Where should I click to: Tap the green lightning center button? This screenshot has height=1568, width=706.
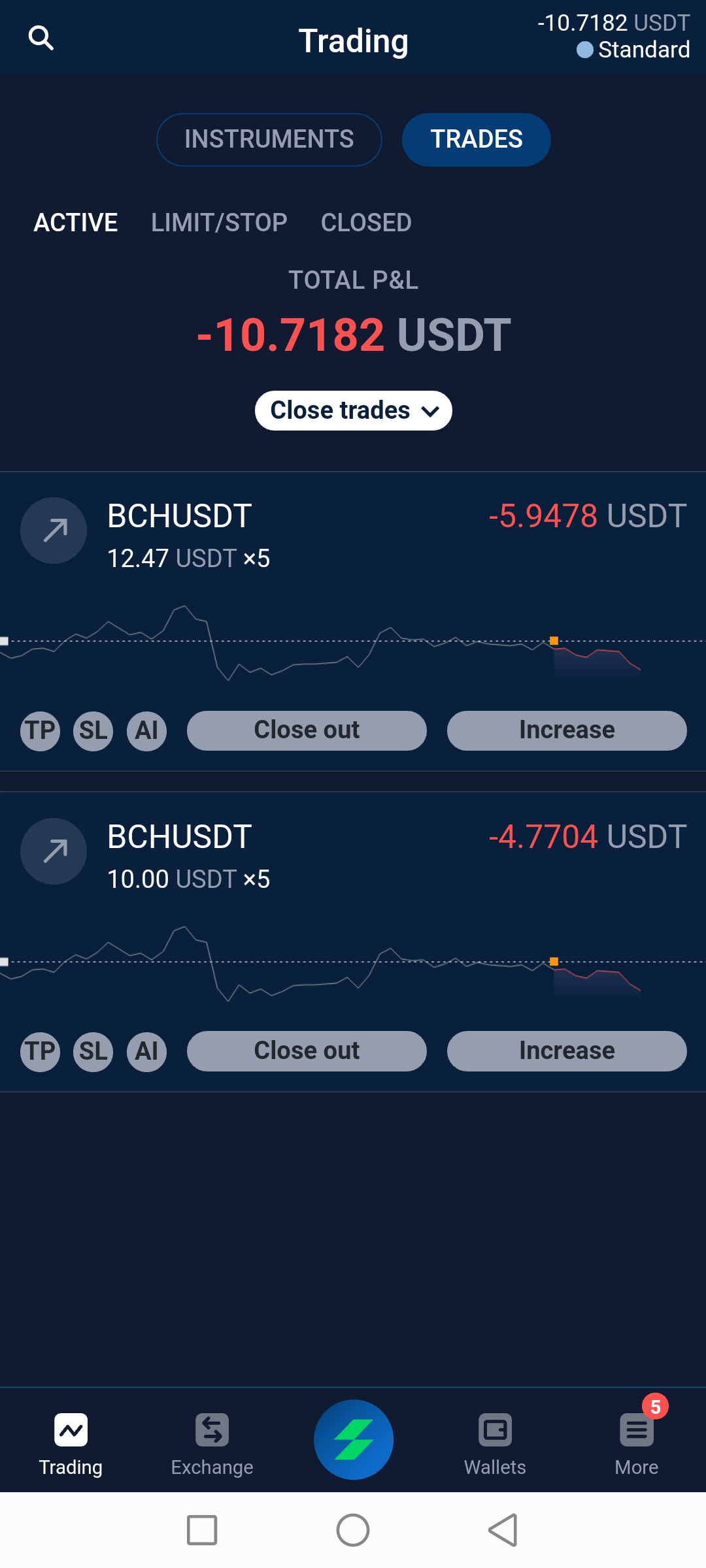[354, 1439]
